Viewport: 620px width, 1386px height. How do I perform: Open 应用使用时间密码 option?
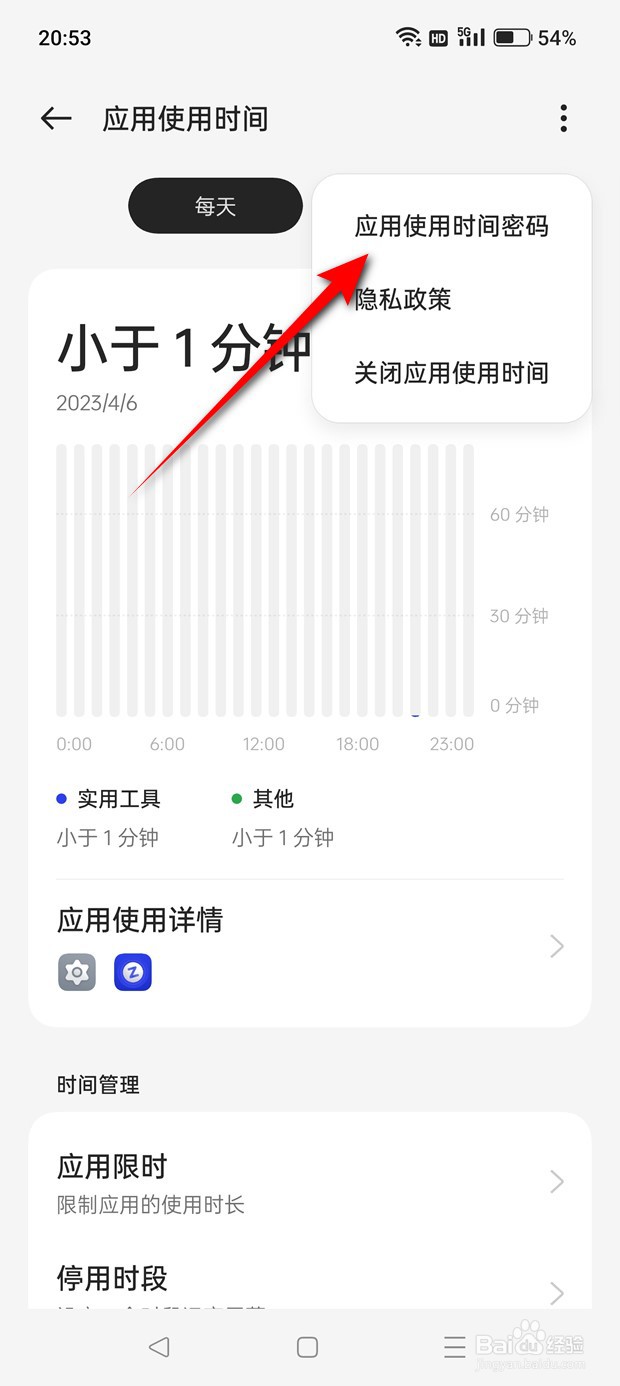click(451, 226)
